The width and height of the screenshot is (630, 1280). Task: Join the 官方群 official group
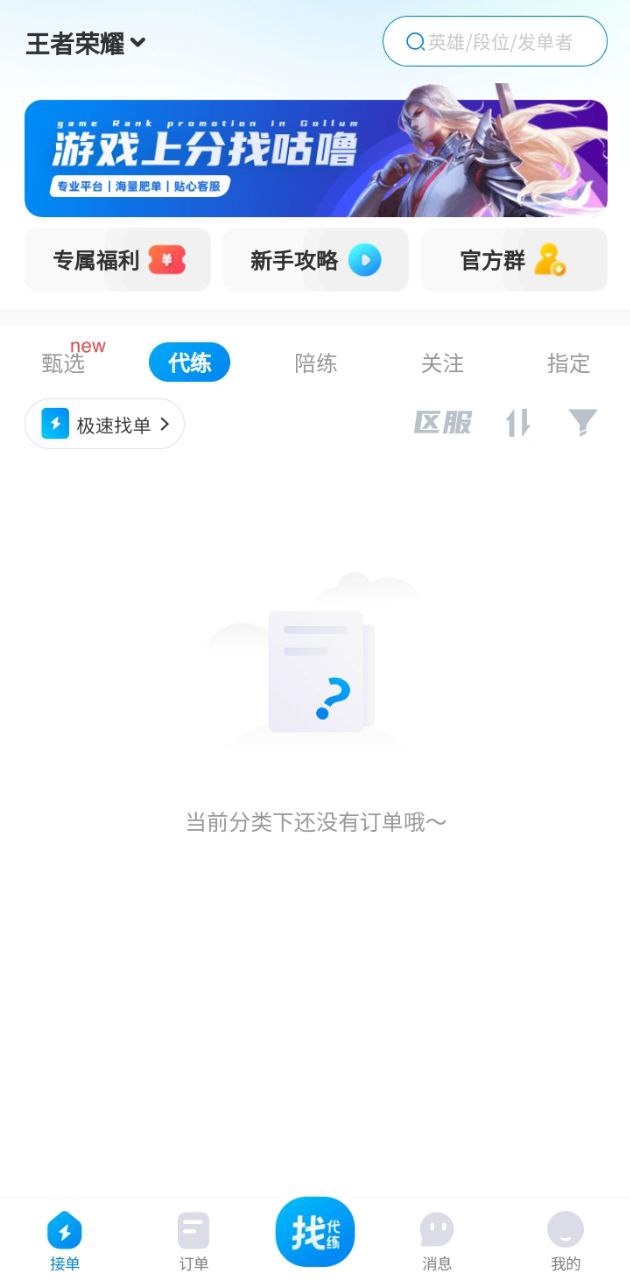(x=513, y=260)
